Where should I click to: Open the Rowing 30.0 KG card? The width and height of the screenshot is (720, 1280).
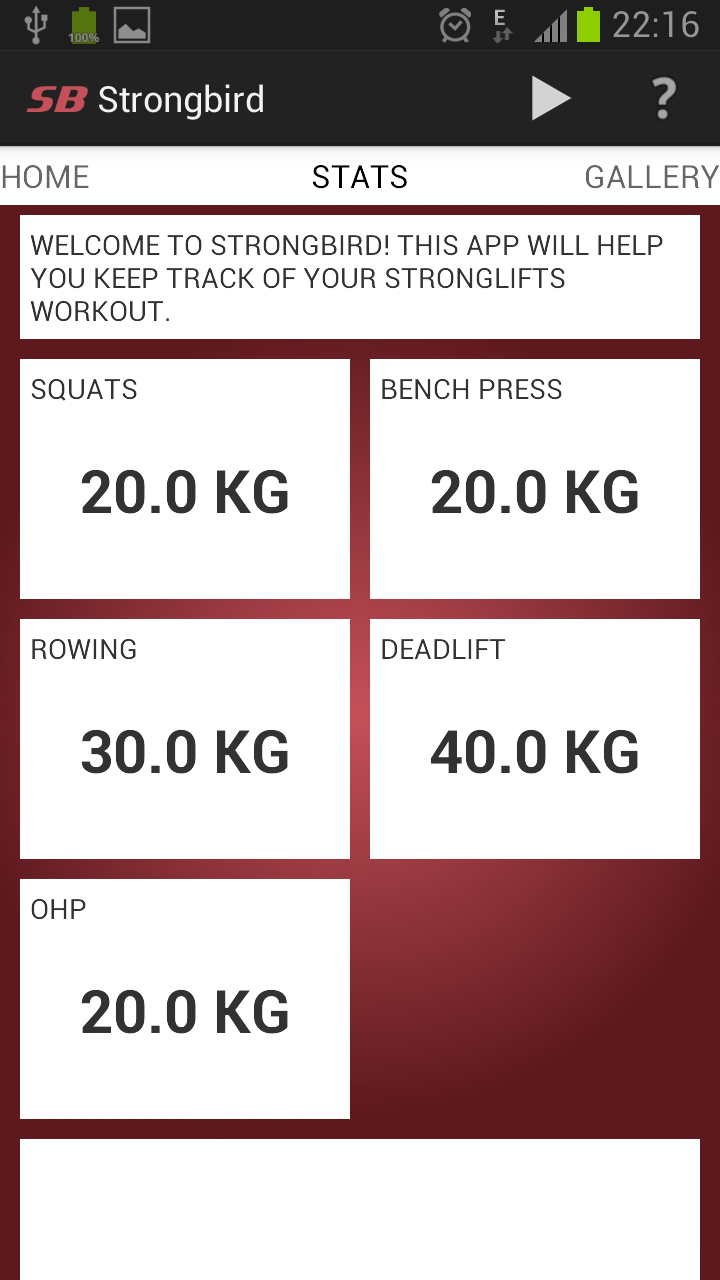pos(185,739)
